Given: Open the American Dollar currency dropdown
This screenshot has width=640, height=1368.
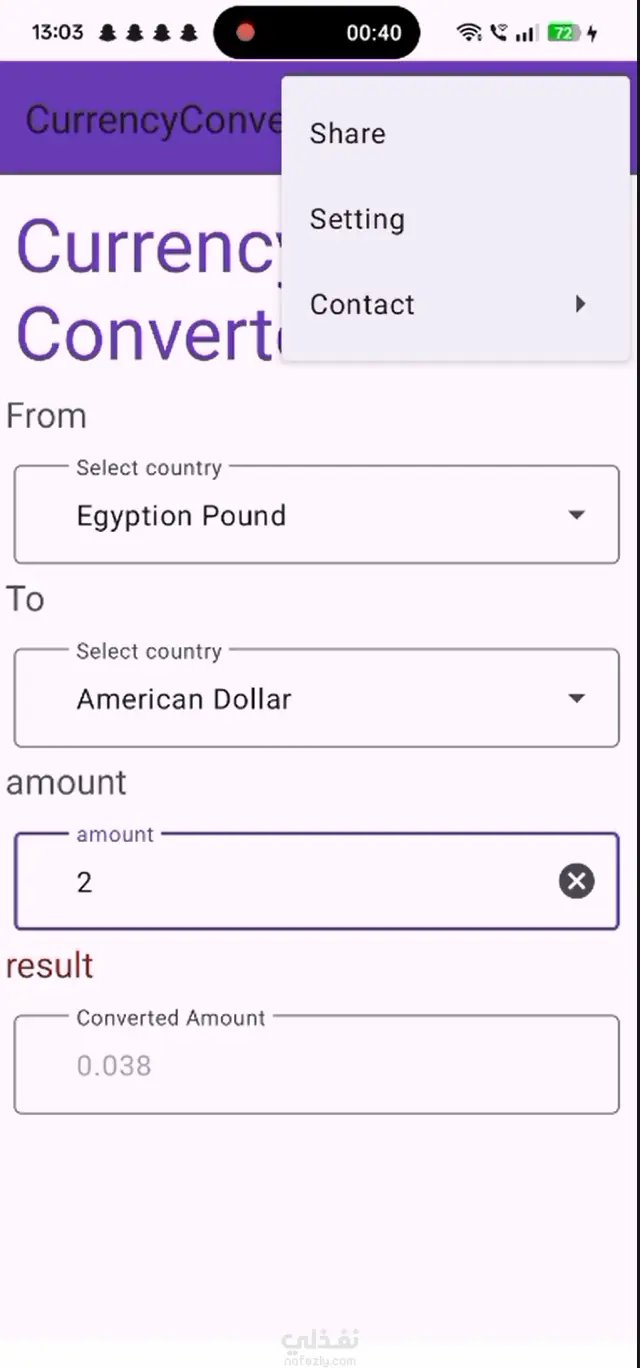Looking at the screenshot, I should pos(316,699).
